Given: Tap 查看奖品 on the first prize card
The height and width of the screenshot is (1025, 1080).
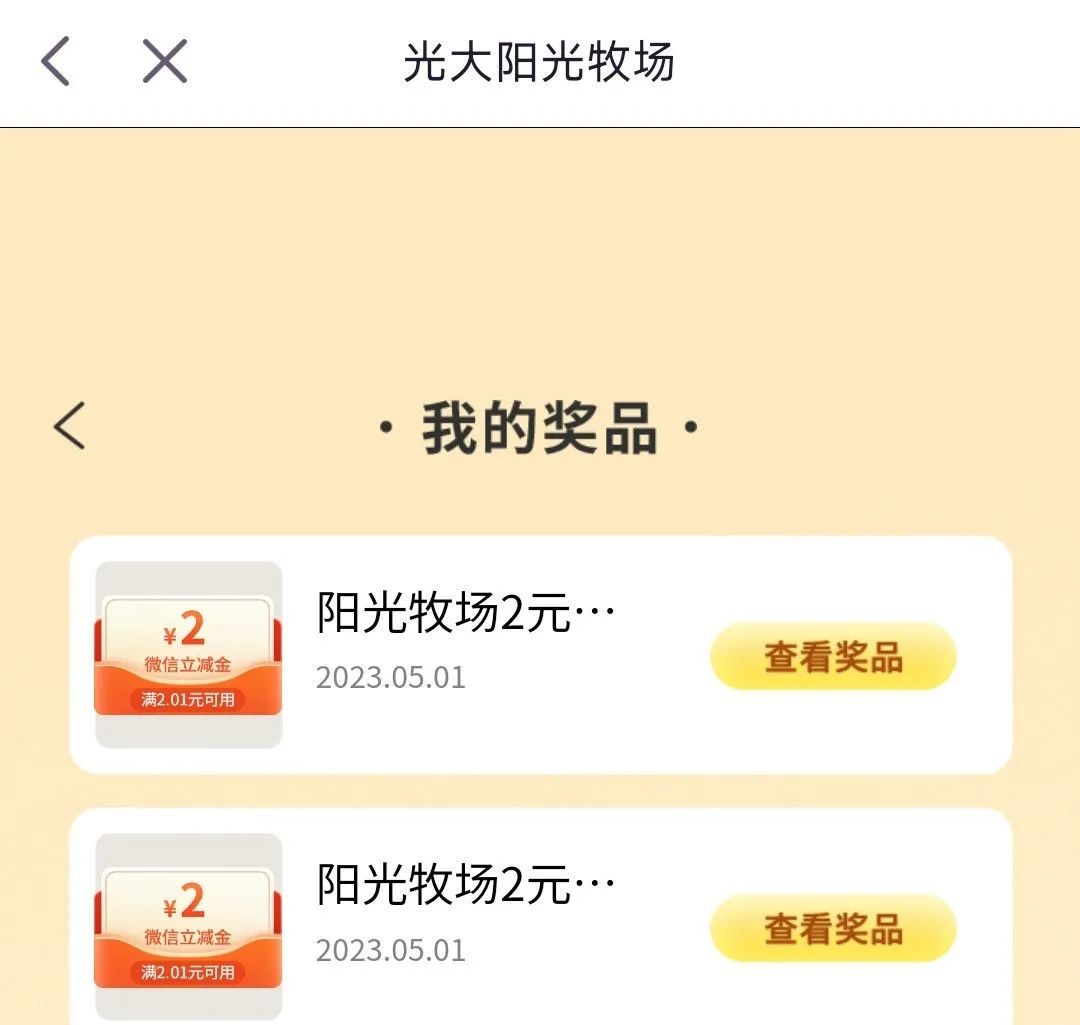Looking at the screenshot, I should pos(833,657).
